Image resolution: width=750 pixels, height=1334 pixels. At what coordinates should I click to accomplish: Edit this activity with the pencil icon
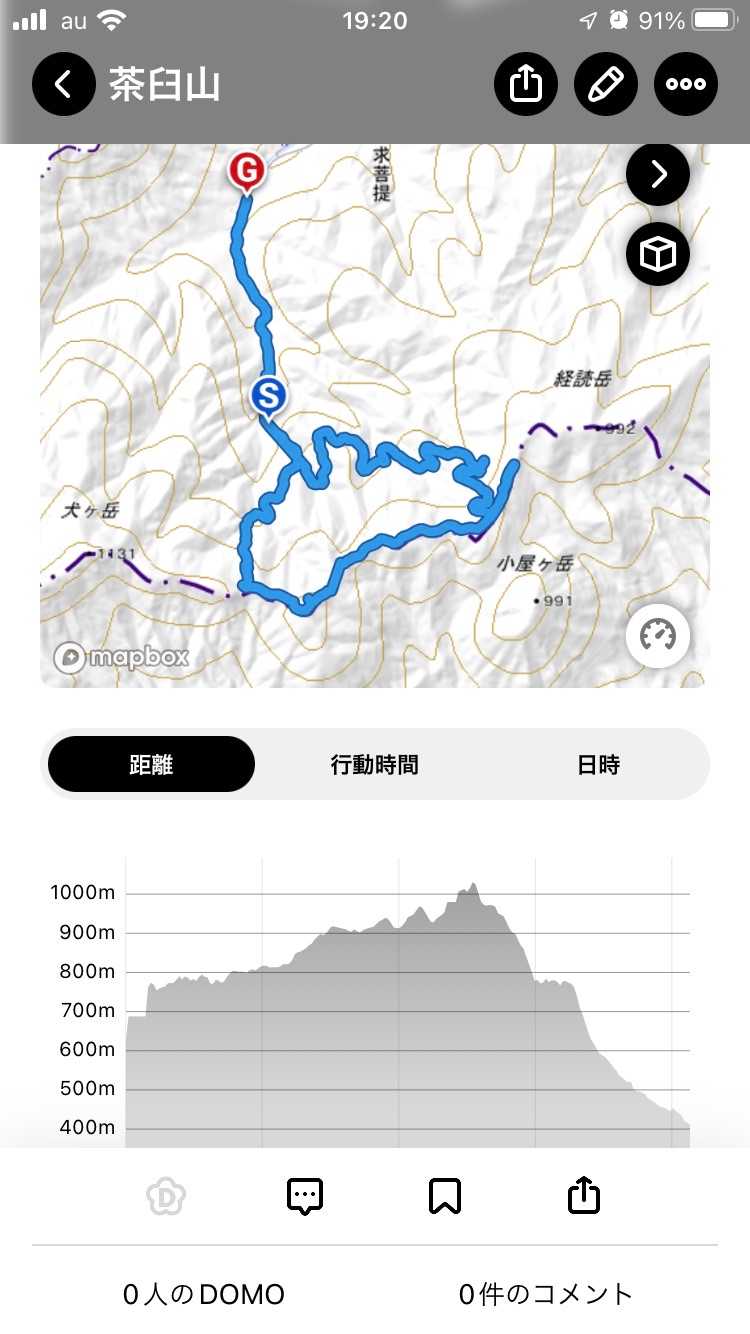606,84
